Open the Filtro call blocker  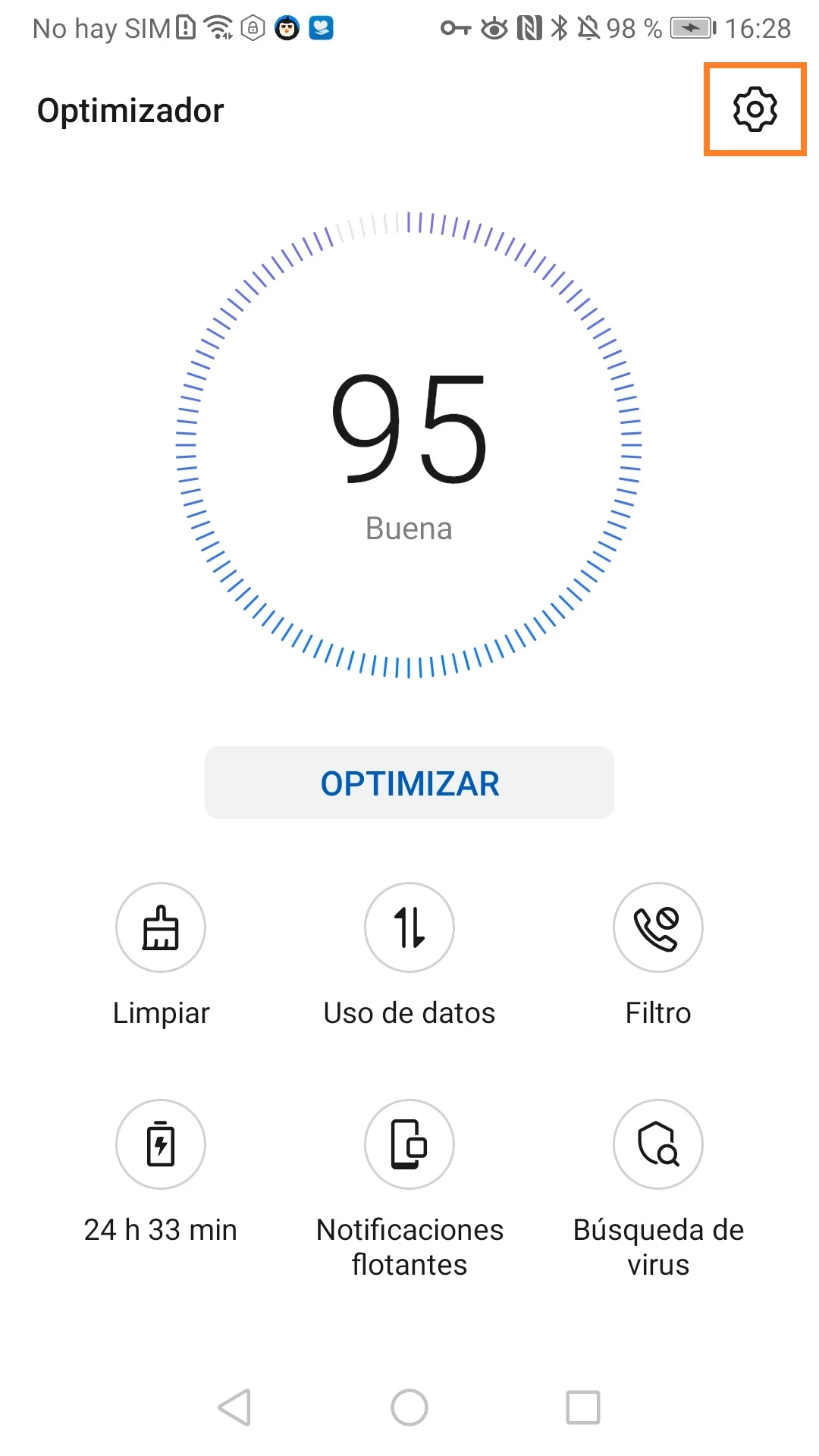tap(657, 927)
